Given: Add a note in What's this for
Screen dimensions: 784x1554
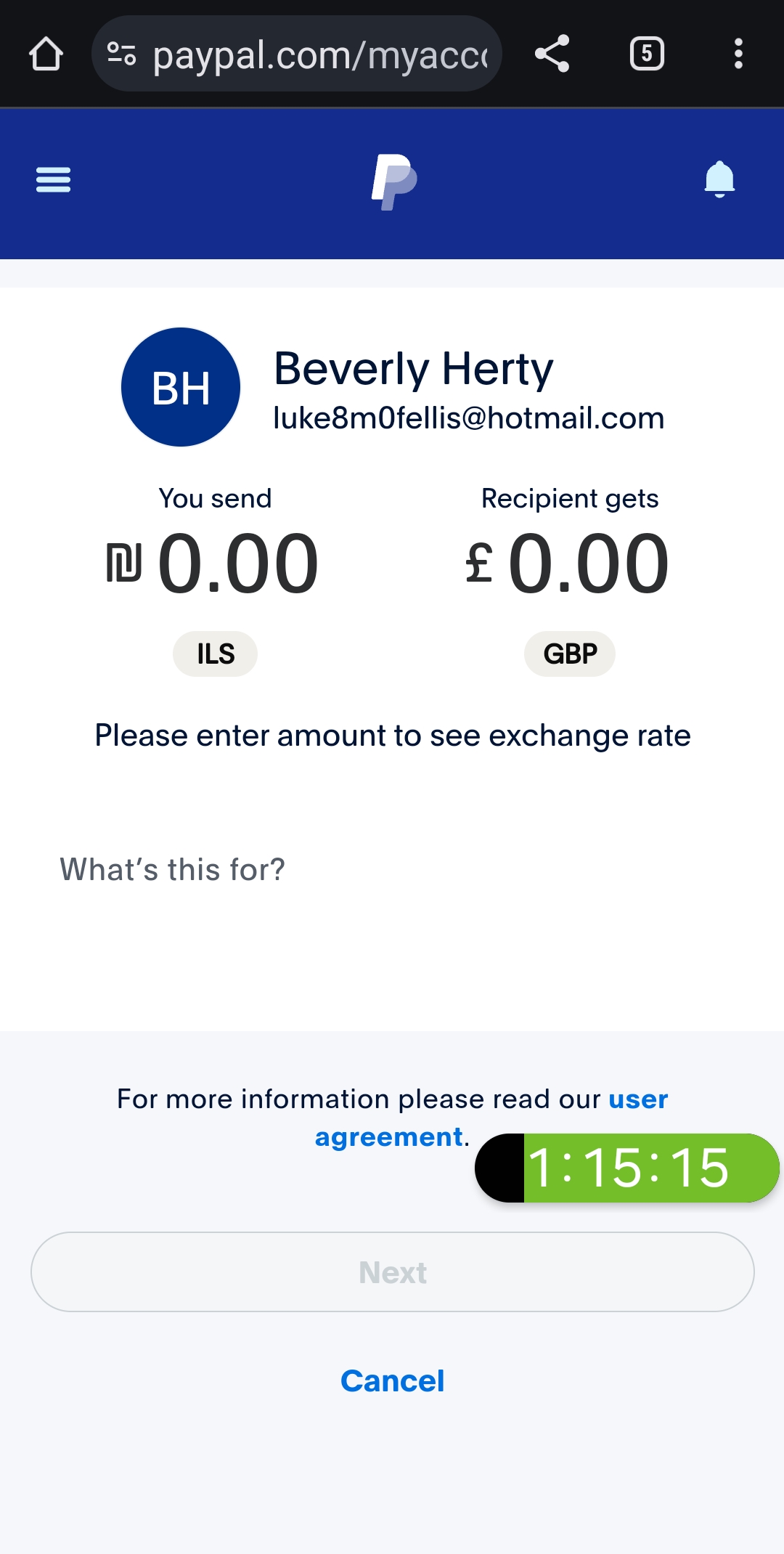Looking at the screenshot, I should (392, 870).
